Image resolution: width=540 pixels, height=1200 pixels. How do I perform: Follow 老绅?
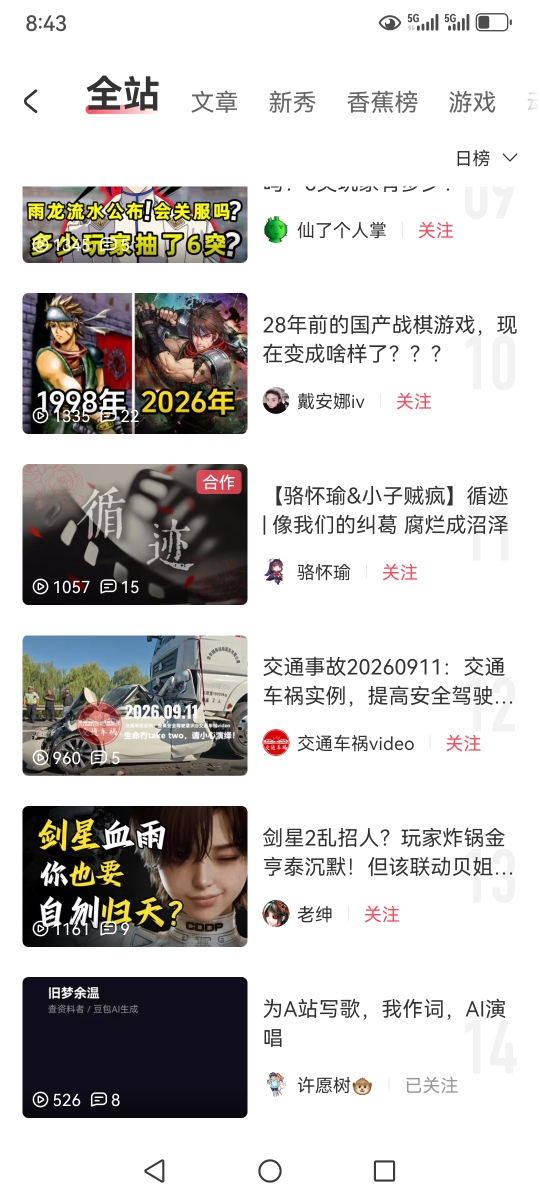[382, 914]
